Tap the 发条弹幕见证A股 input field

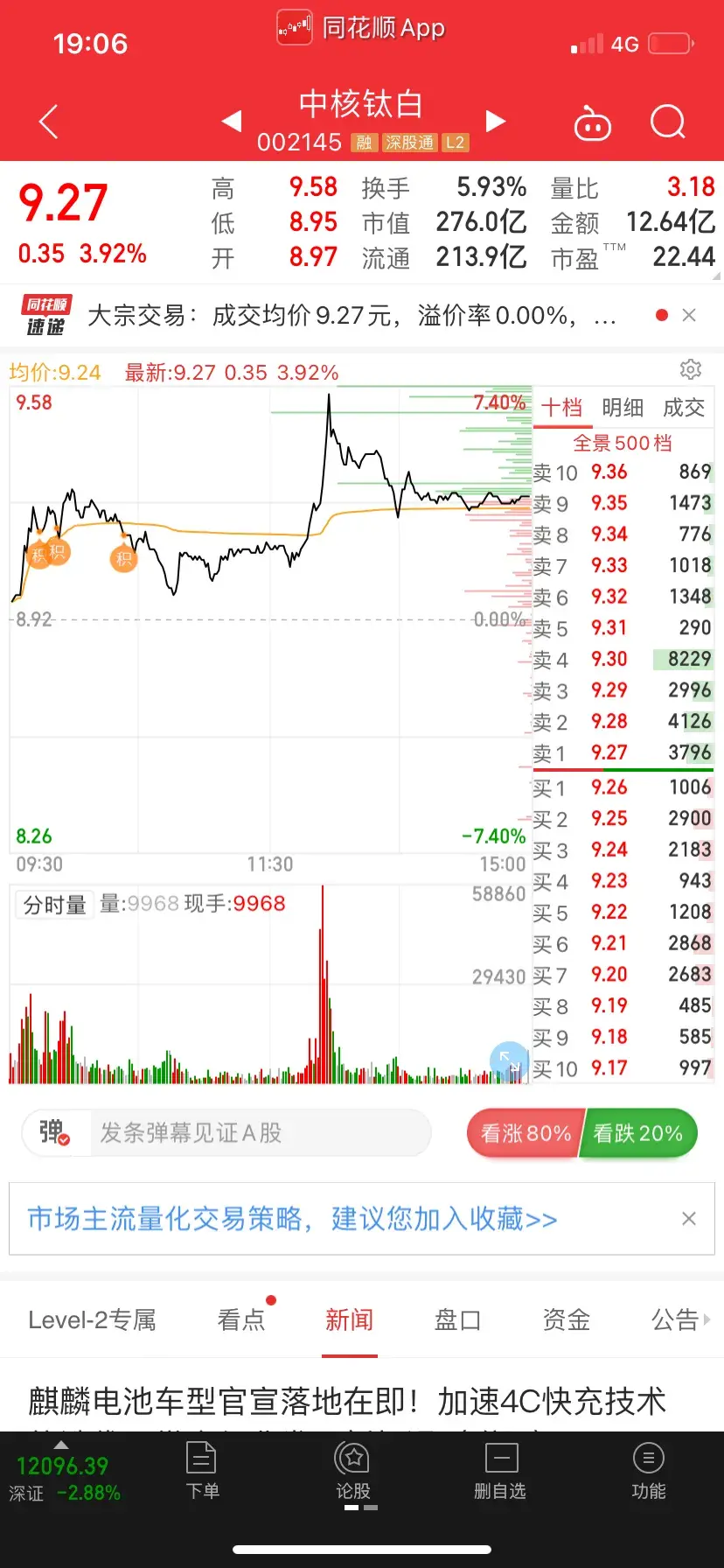[x=261, y=1133]
